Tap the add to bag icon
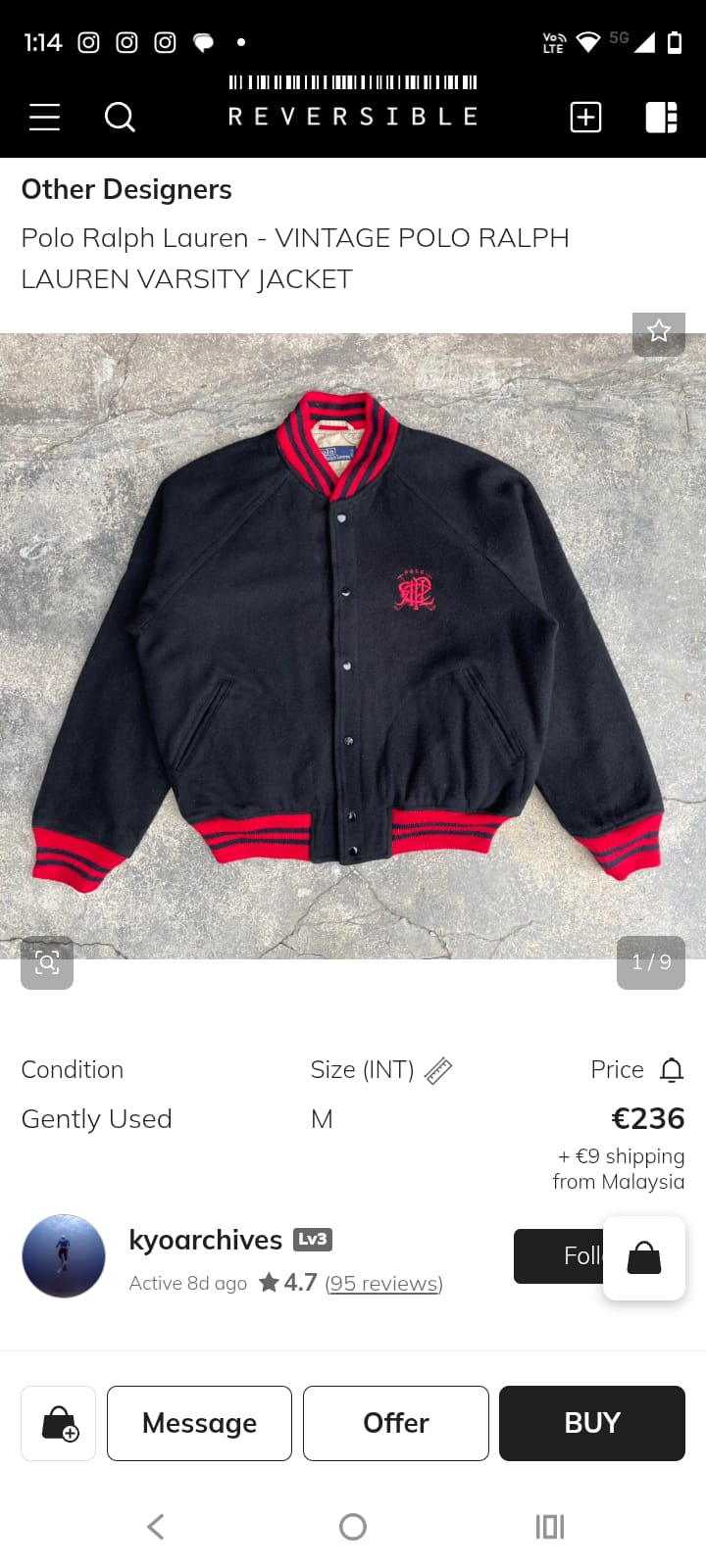Screen dimensions: 706x1568 [58, 1423]
